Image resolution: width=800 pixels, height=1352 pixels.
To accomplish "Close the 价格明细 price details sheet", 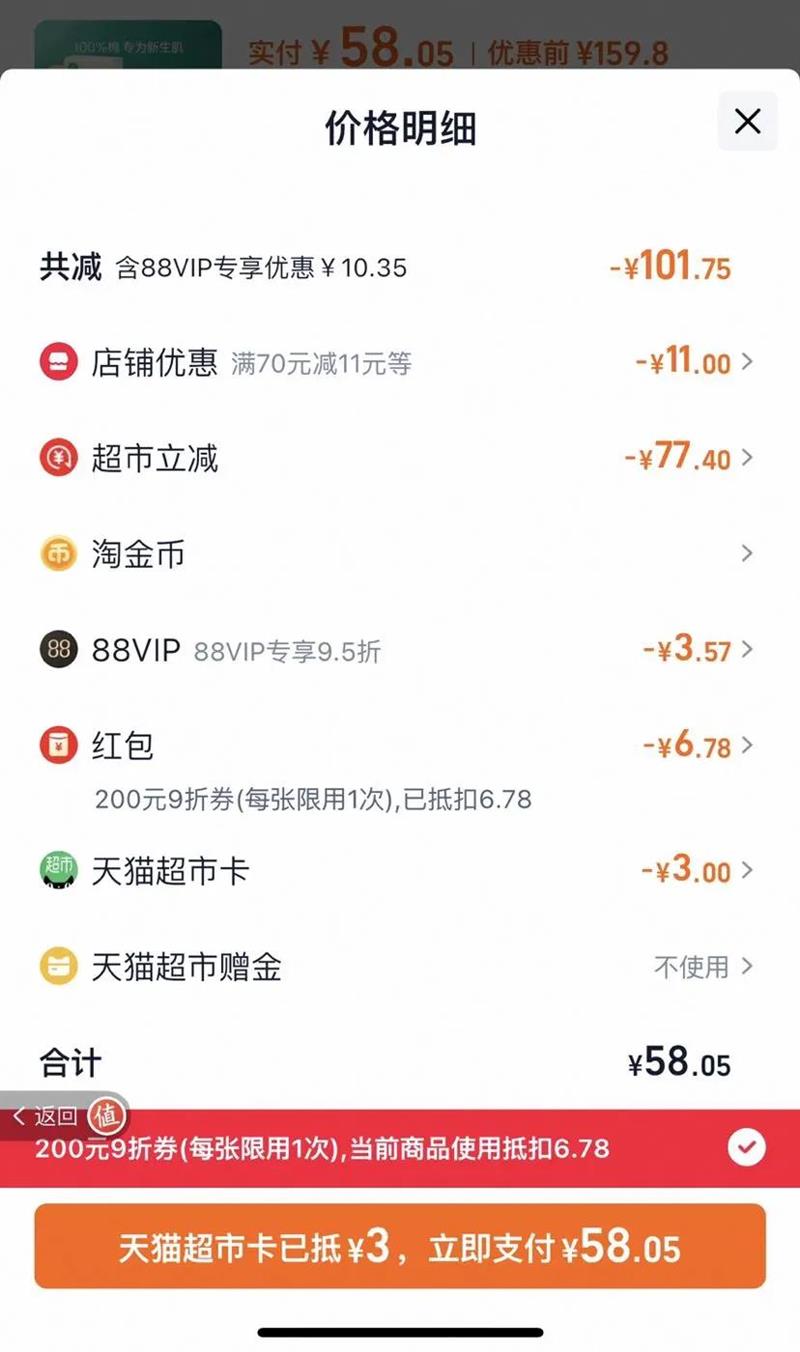I will tap(747, 122).
